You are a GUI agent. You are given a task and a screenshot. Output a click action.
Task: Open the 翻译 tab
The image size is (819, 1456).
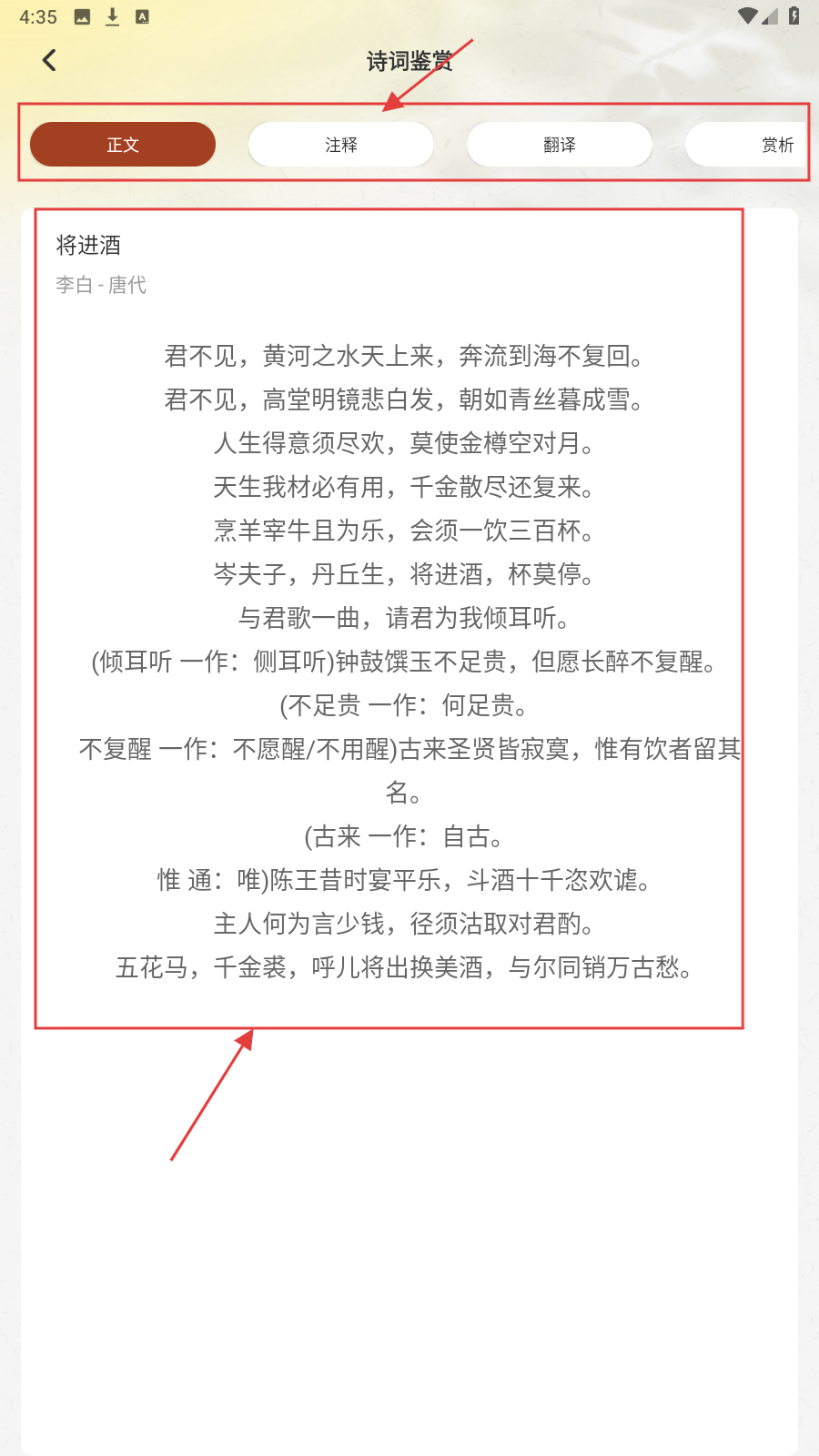tap(560, 145)
